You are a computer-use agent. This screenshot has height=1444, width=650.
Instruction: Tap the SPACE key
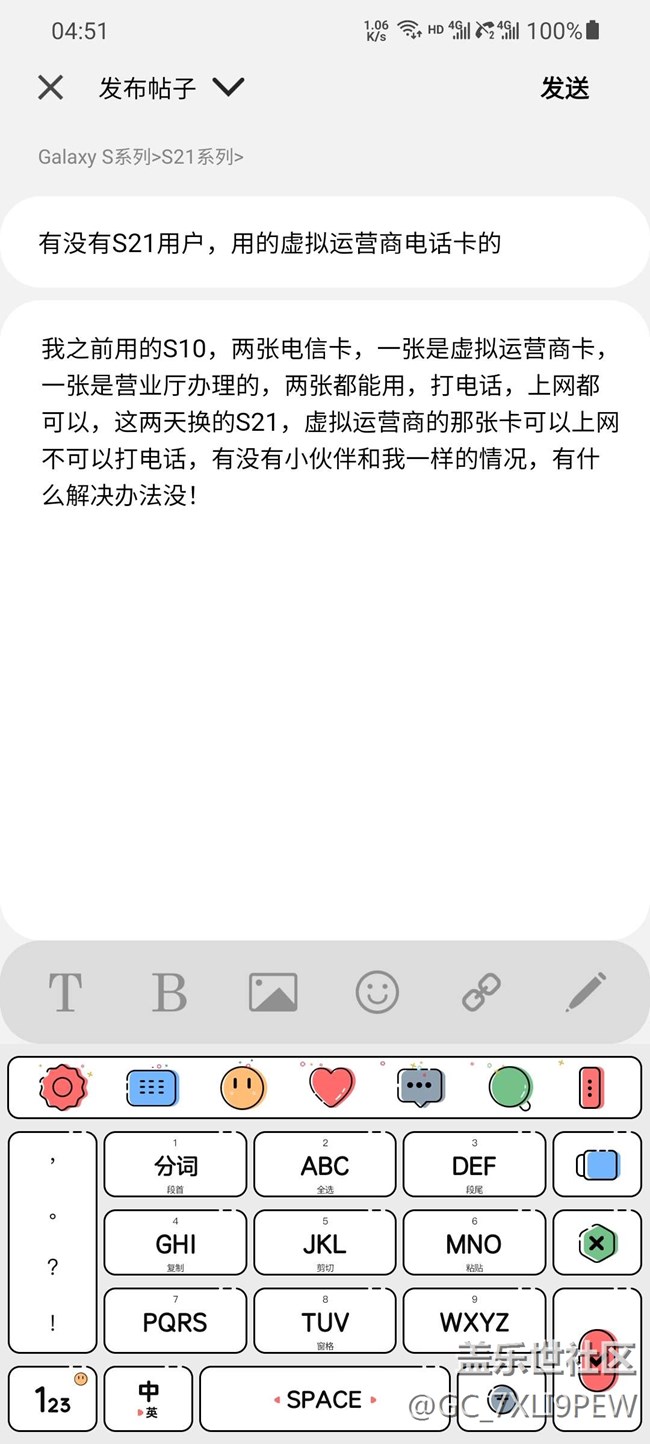pos(324,1399)
